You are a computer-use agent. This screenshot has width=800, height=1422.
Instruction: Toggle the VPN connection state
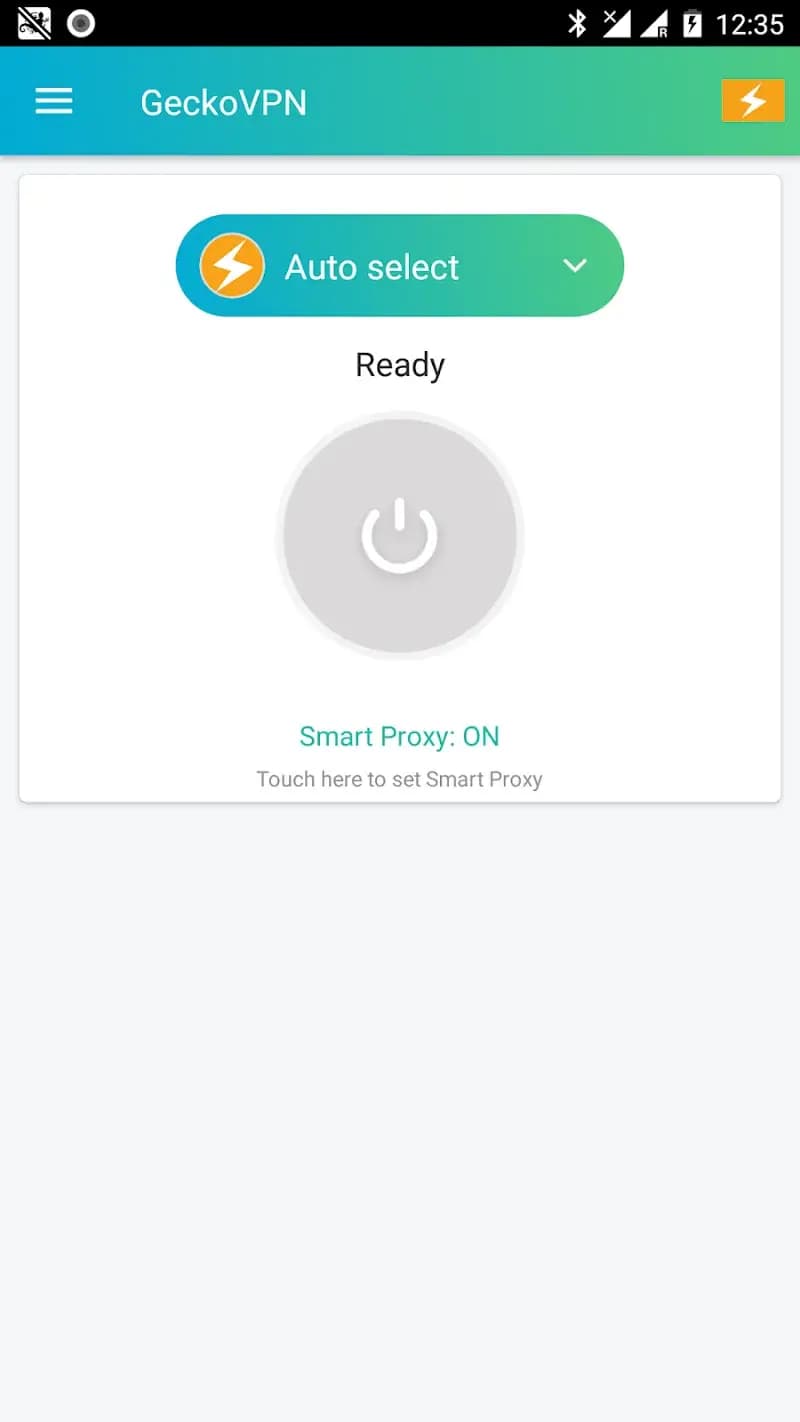pyautogui.click(x=400, y=536)
